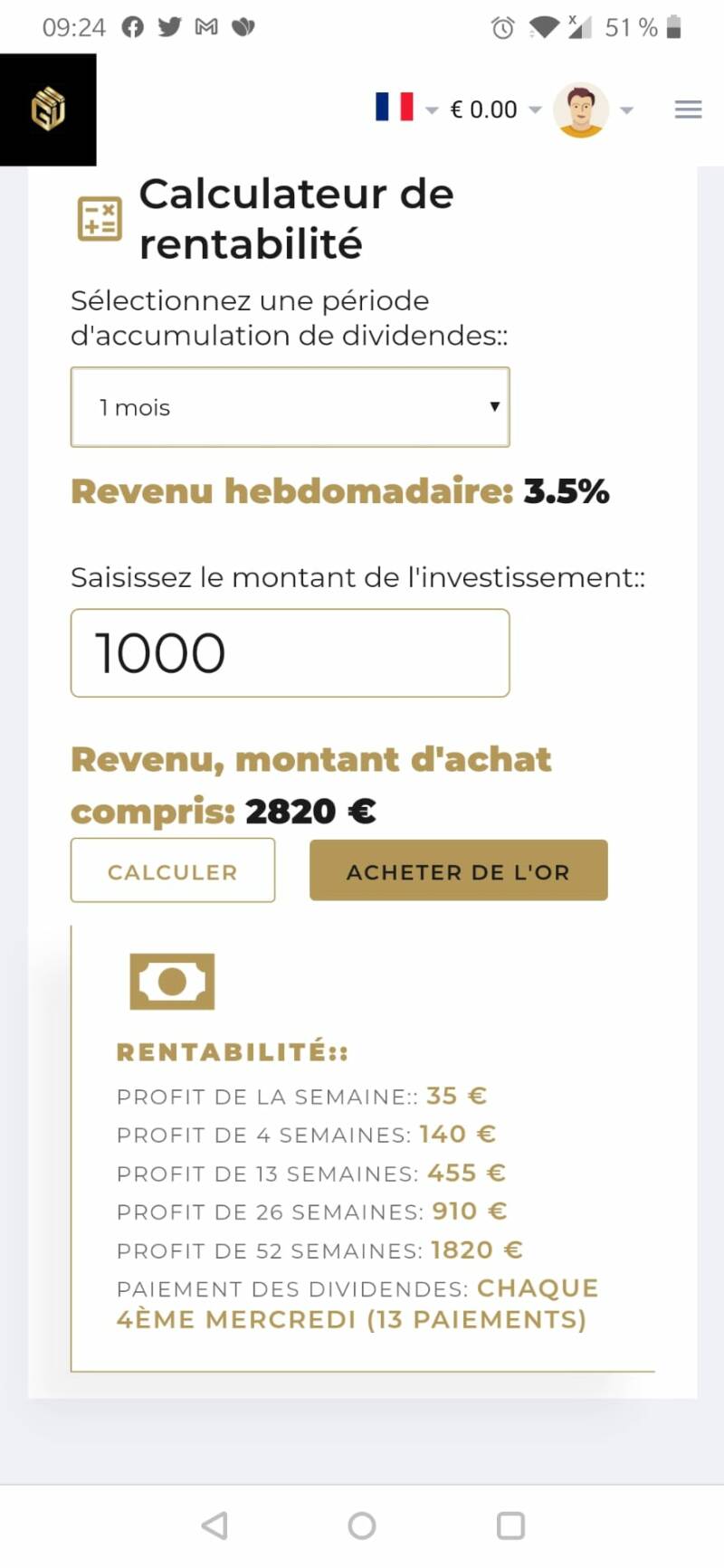Open the hamburger menu
This screenshot has width=724, height=1568.
pyautogui.click(x=688, y=109)
